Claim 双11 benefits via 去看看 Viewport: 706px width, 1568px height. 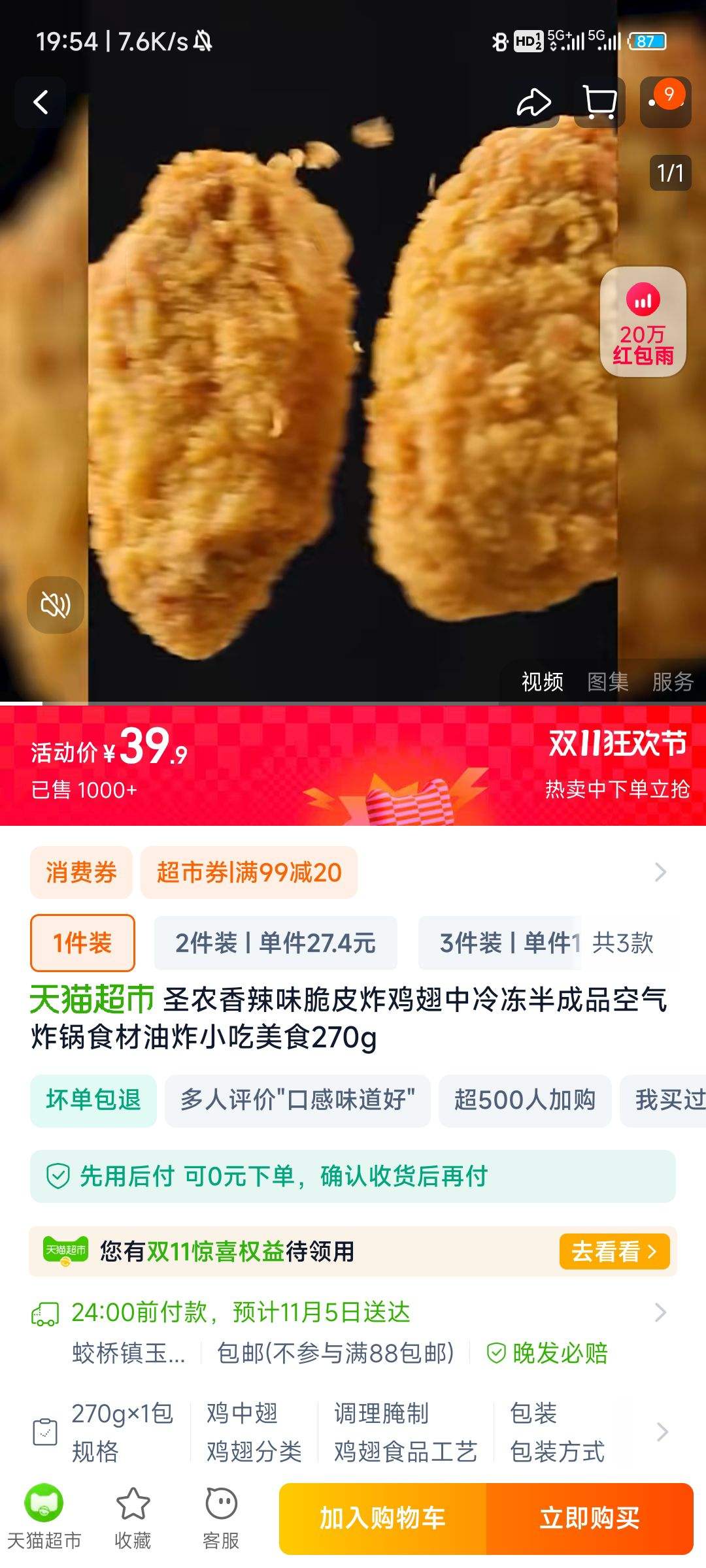[614, 1252]
